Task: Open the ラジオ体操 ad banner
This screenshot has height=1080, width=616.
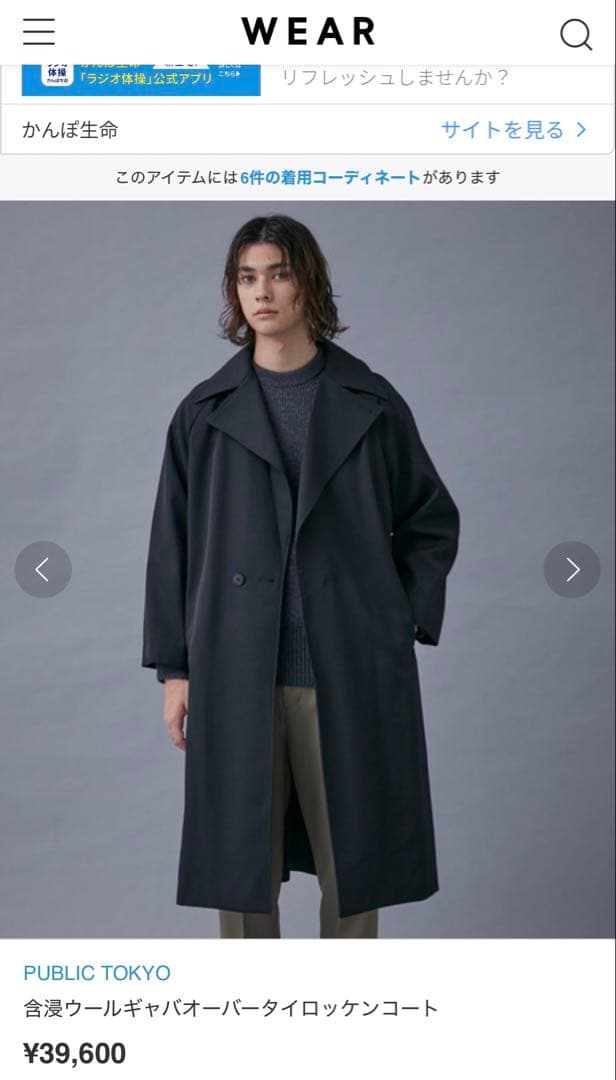Action: point(141,78)
